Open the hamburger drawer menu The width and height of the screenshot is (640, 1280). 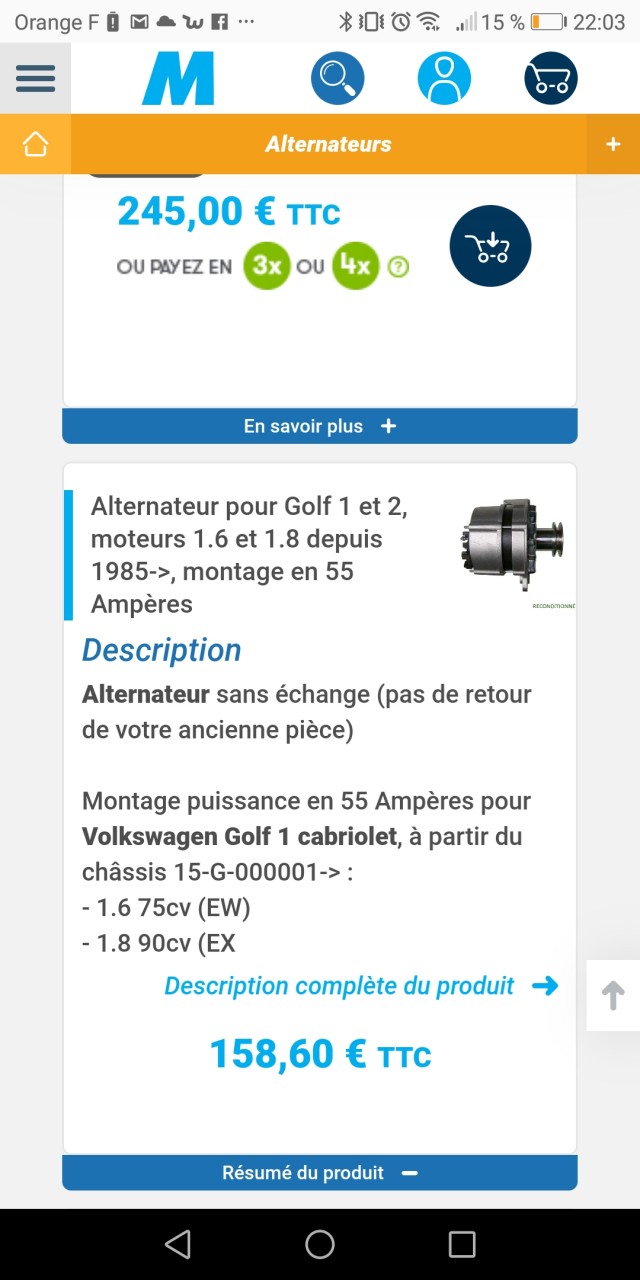(x=35, y=78)
